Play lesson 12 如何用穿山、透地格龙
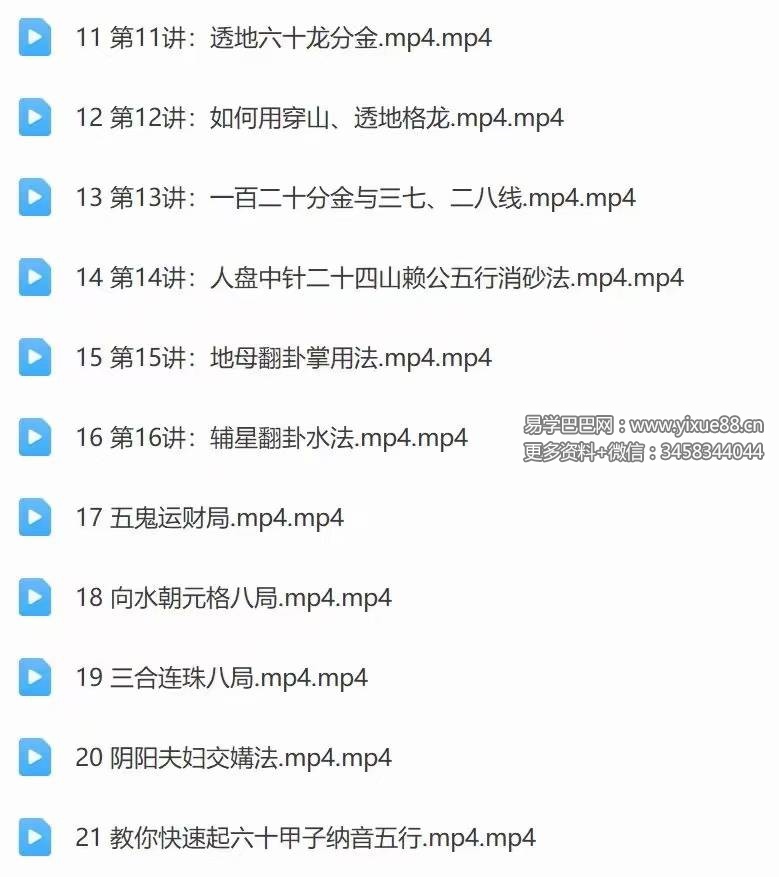 click(x=319, y=118)
